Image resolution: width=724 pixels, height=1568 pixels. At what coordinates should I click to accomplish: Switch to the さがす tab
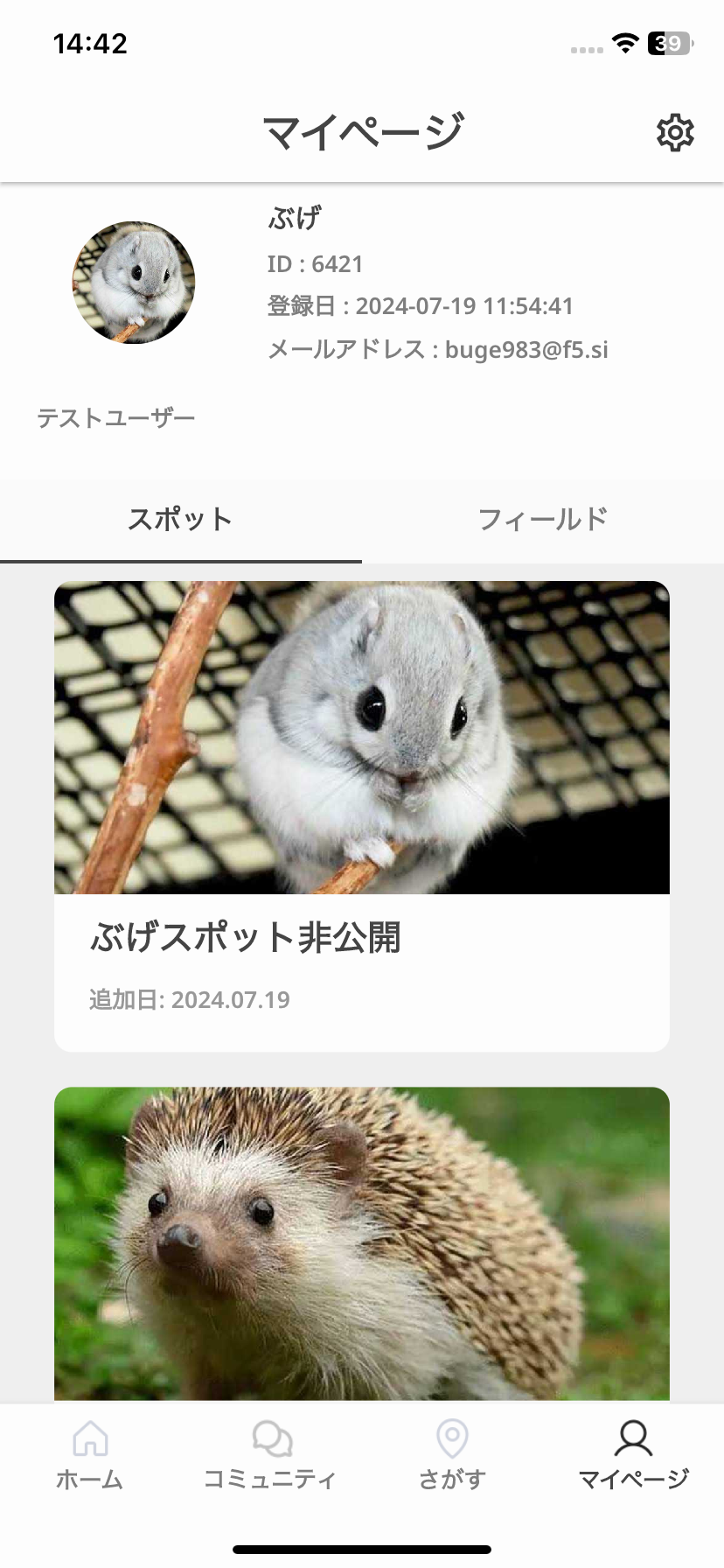[452, 1456]
